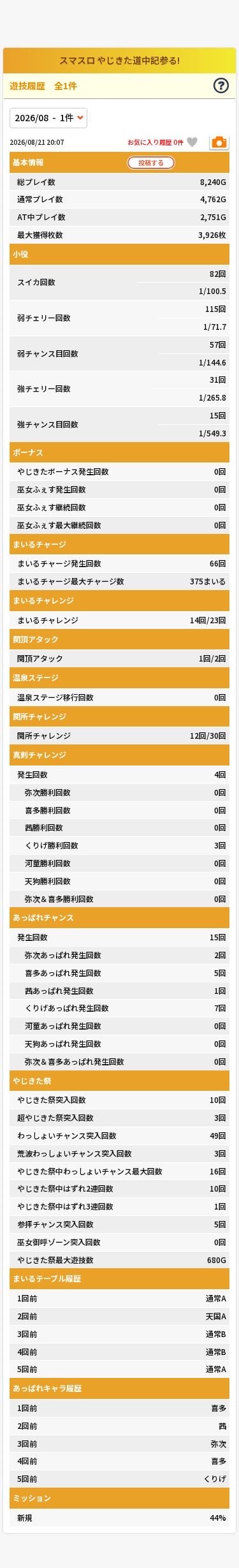
Task: Tap the 投稿する button
Action: [151, 163]
